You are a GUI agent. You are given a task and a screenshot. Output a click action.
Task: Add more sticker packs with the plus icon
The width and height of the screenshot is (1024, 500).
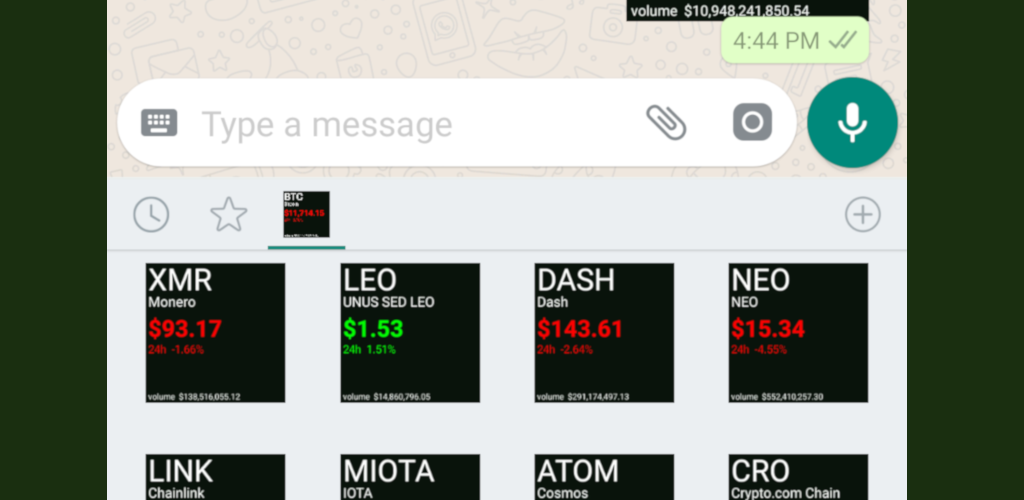click(862, 214)
